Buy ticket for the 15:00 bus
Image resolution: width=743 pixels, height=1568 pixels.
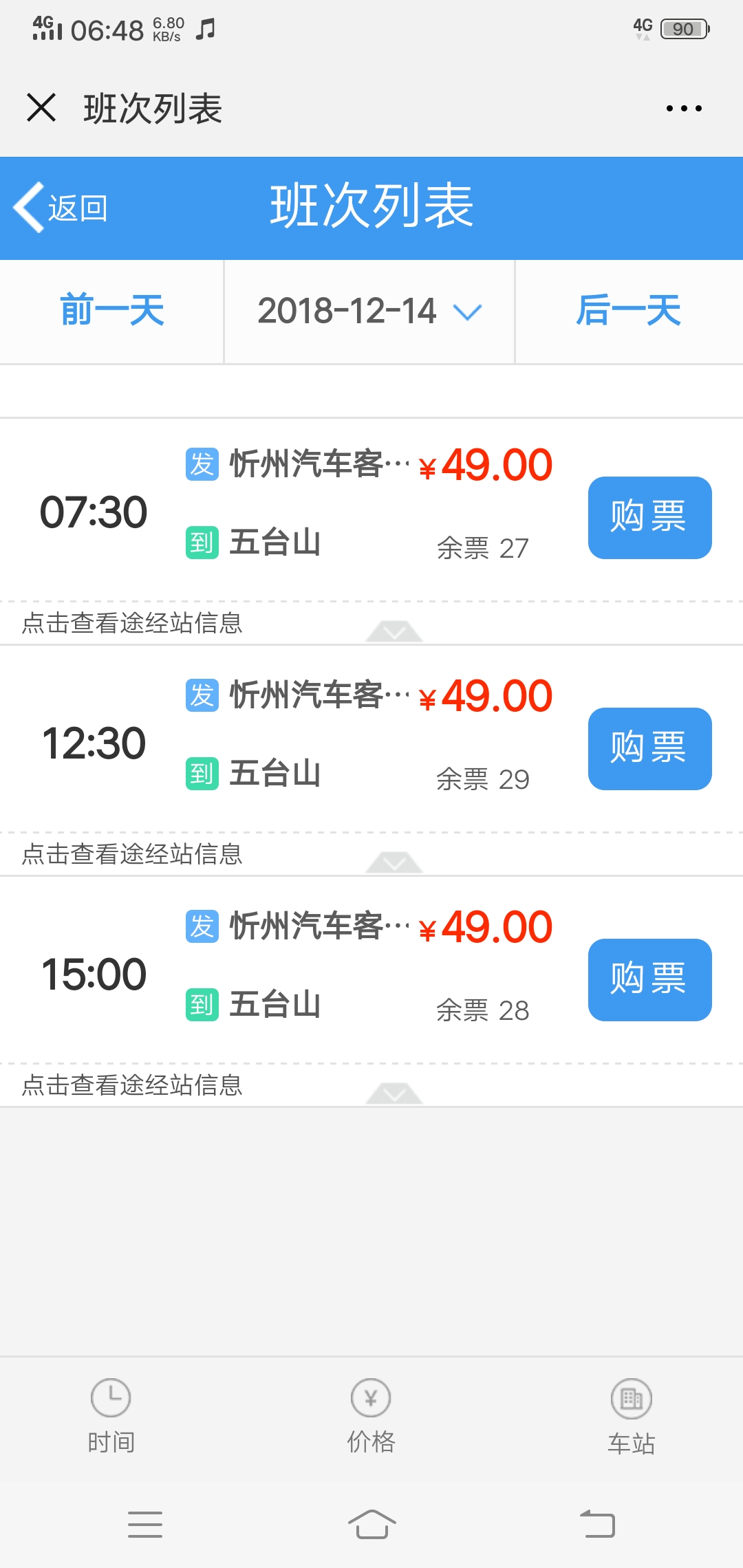(649, 979)
